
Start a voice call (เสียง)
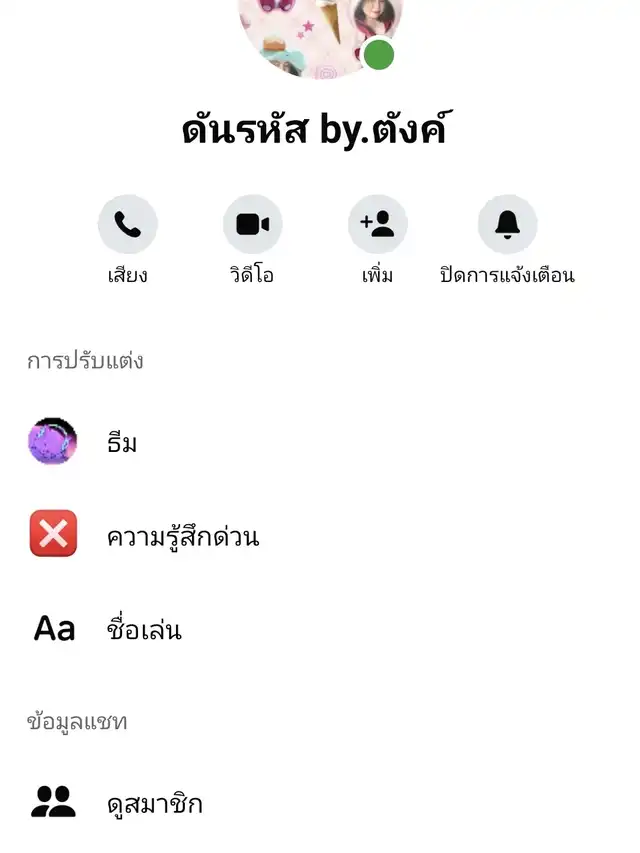point(127,224)
